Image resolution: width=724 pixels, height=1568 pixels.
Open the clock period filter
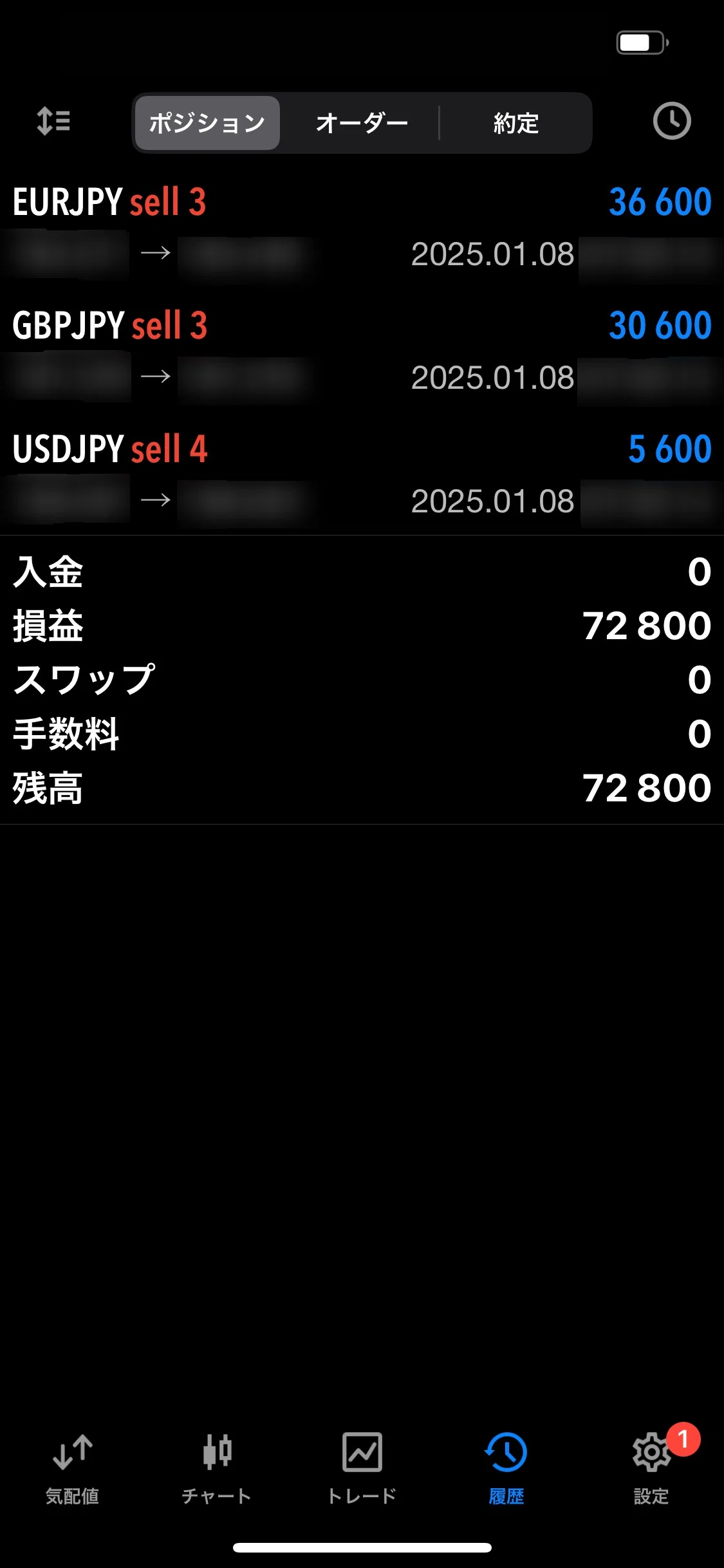coord(672,121)
